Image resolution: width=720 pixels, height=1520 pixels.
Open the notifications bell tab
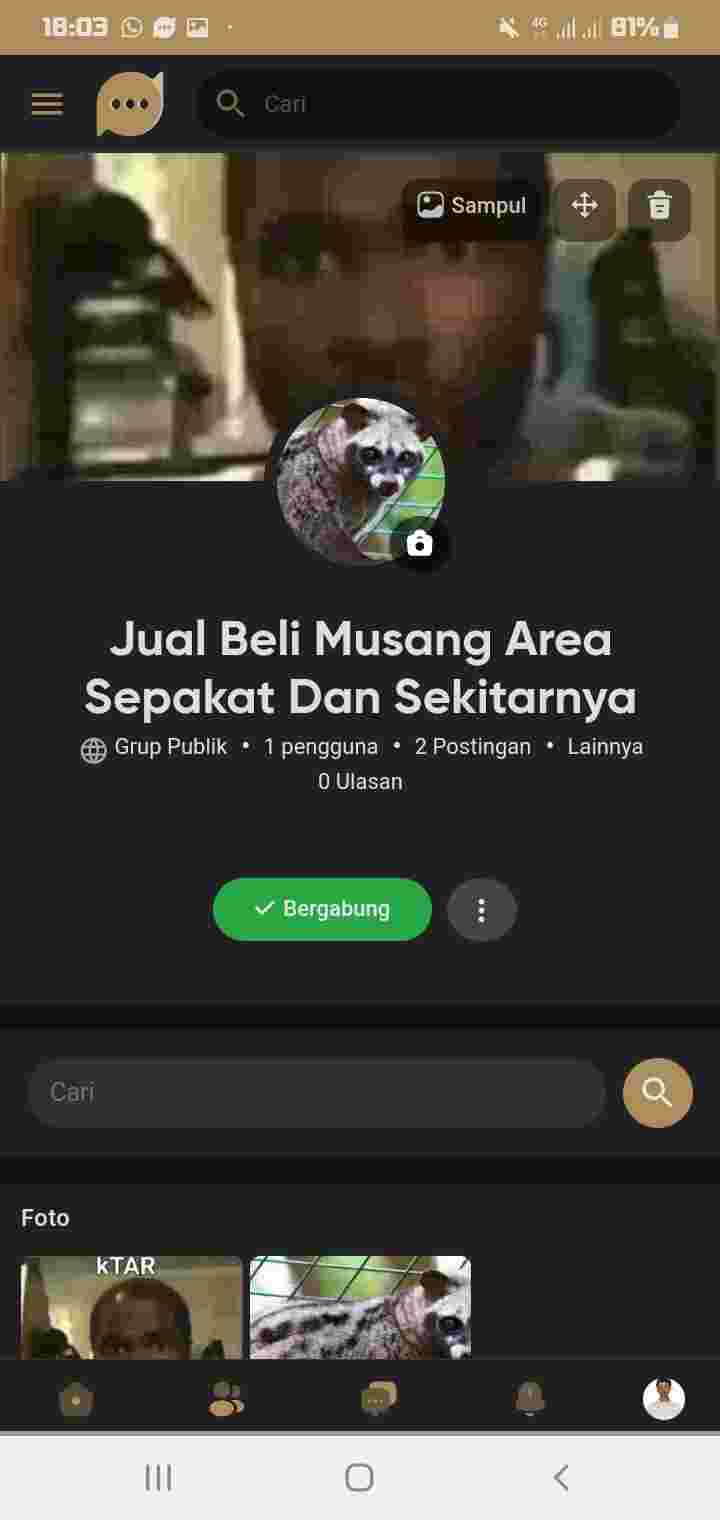(529, 1399)
